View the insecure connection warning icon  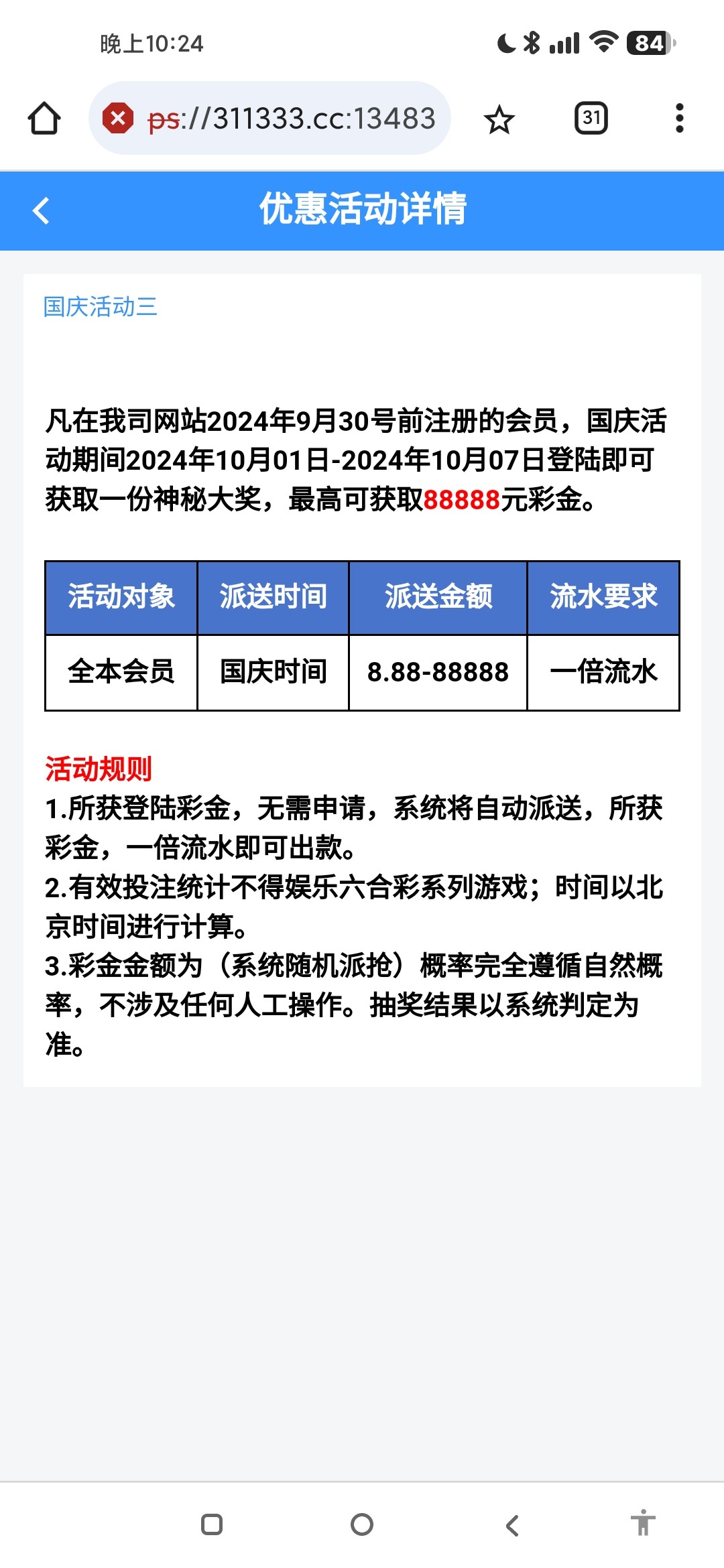[118, 119]
